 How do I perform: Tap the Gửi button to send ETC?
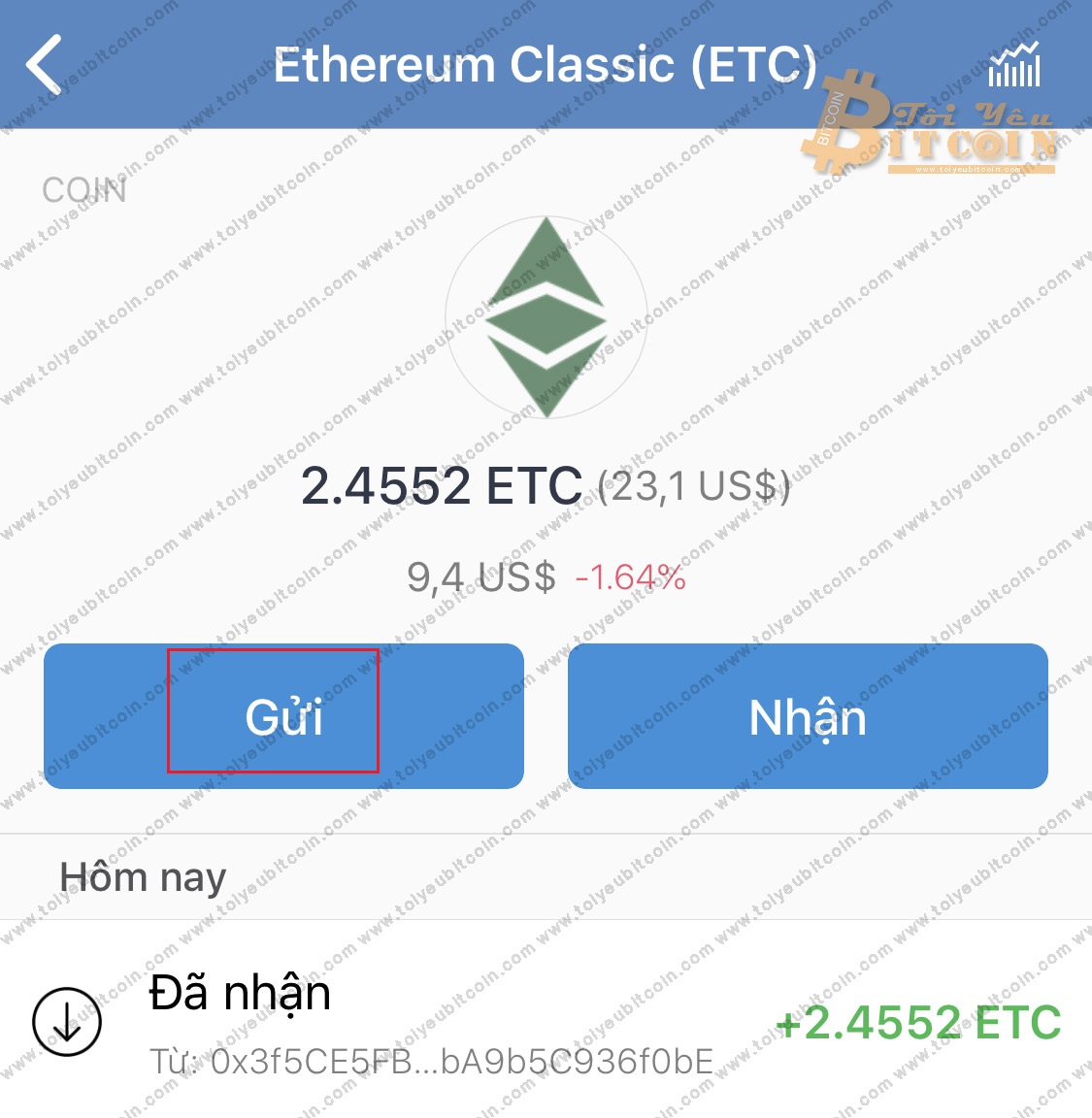tap(283, 716)
